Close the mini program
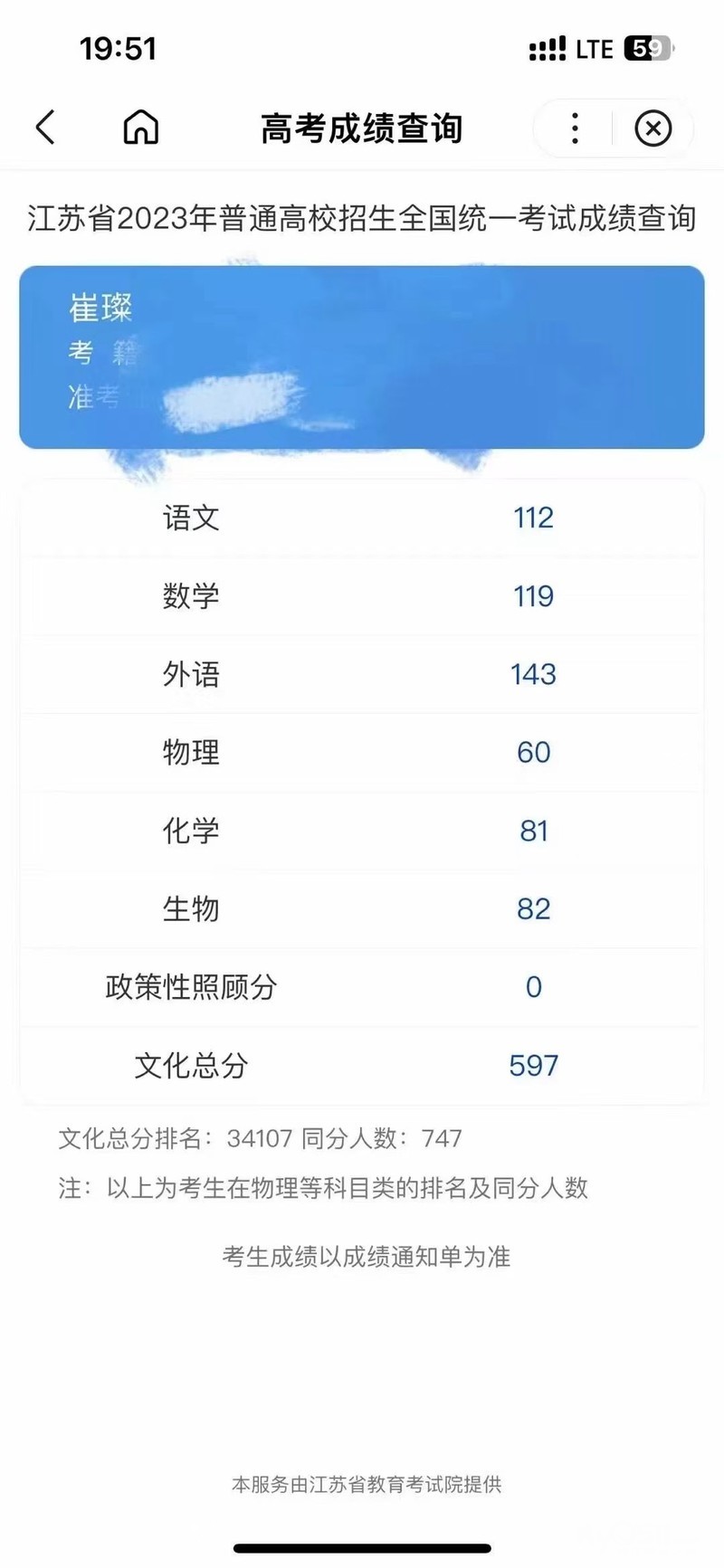 [x=653, y=128]
